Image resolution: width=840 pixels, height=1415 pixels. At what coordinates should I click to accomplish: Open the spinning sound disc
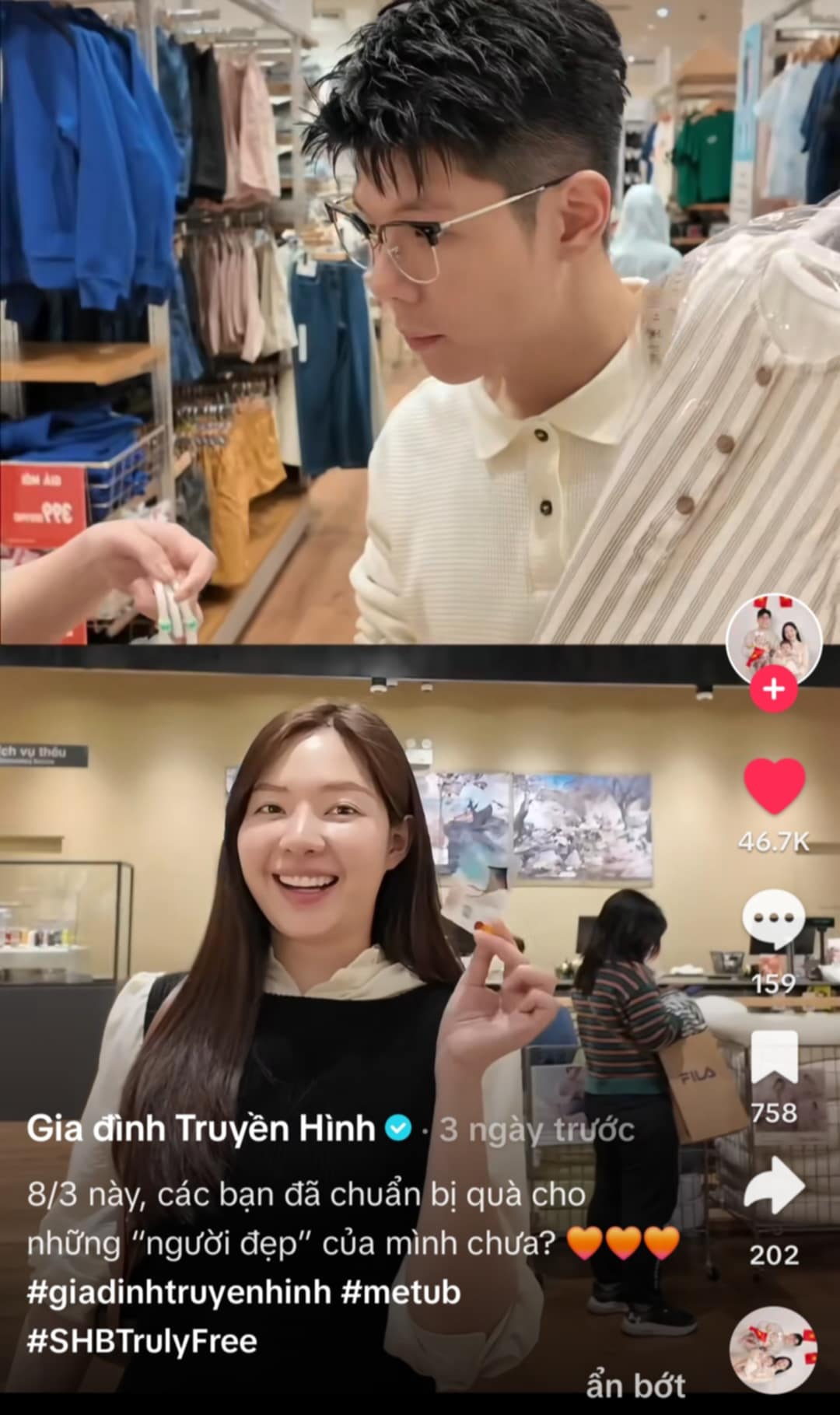pyautogui.click(x=773, y=1351)
